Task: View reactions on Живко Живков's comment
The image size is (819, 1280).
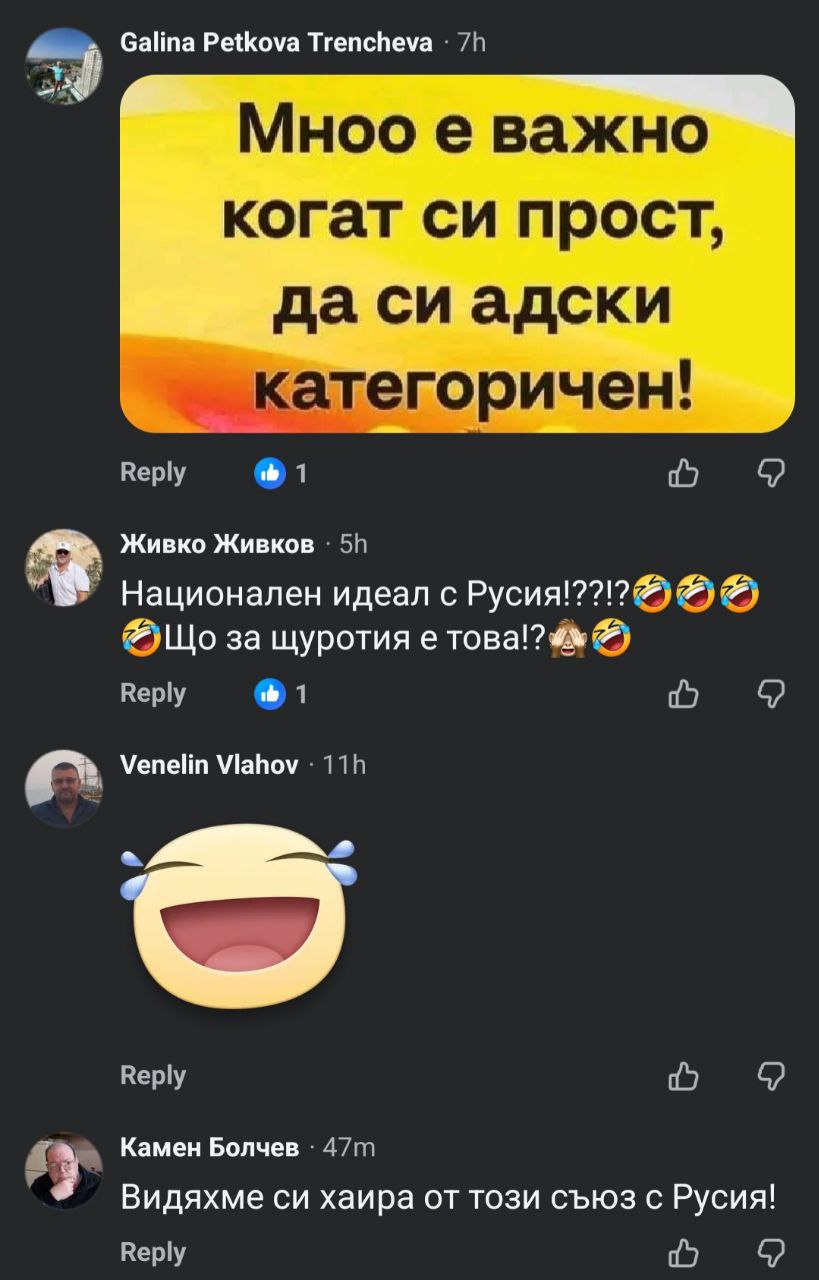Action: coord(280,694)
